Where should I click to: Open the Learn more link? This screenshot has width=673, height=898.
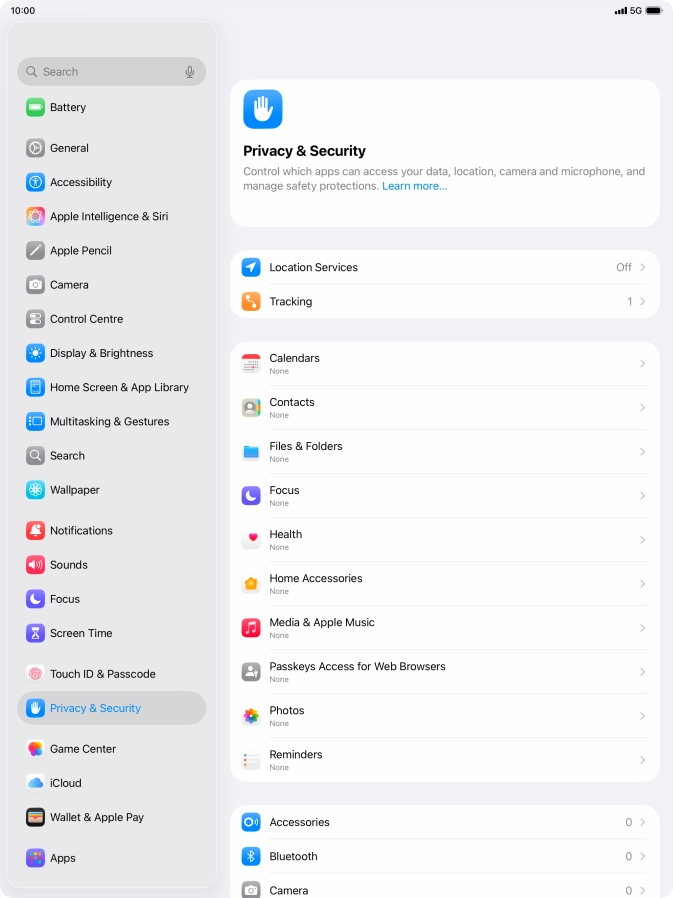pos(414,186)
